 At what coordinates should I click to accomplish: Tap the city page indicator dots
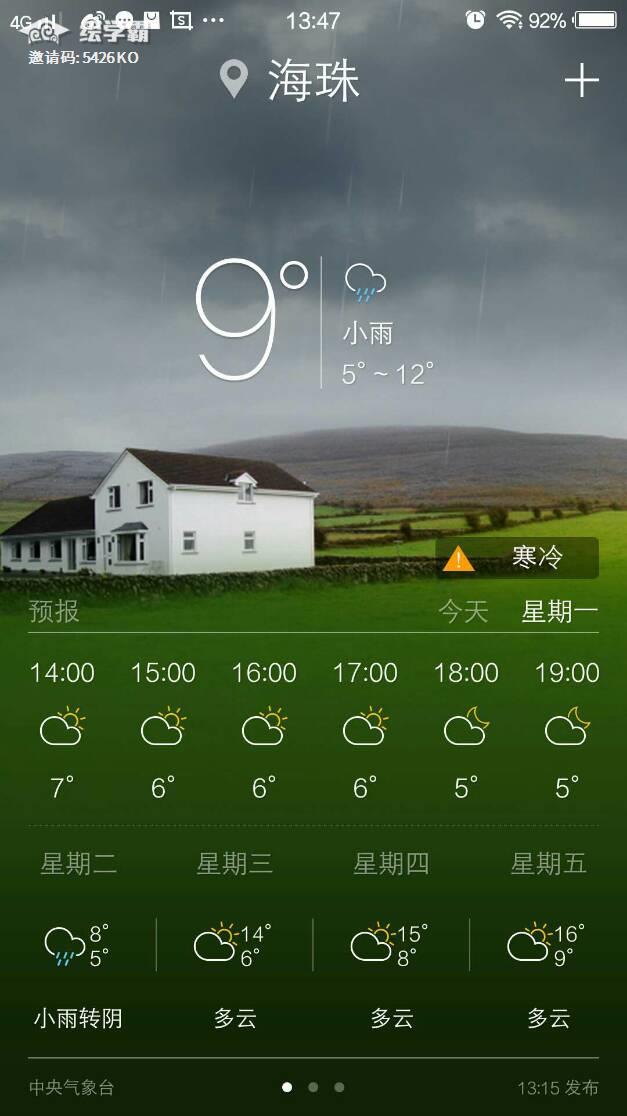tap(313, 1087)
